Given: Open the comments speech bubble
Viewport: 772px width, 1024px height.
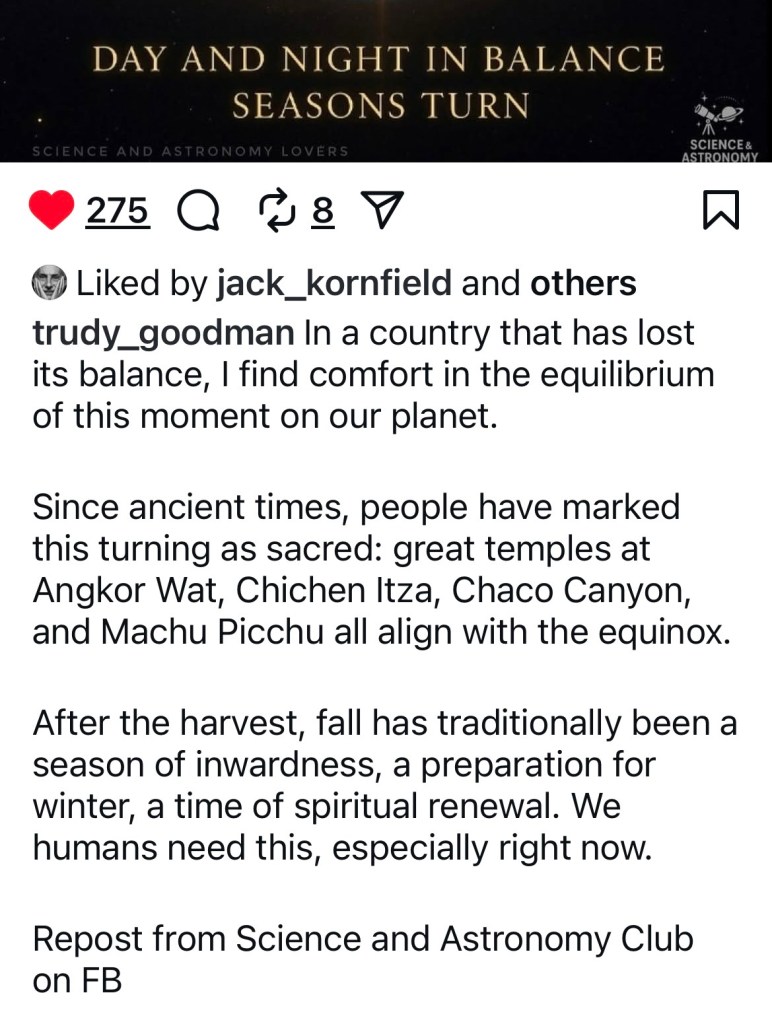Looking at the screenshot, I should coord(198,211).
